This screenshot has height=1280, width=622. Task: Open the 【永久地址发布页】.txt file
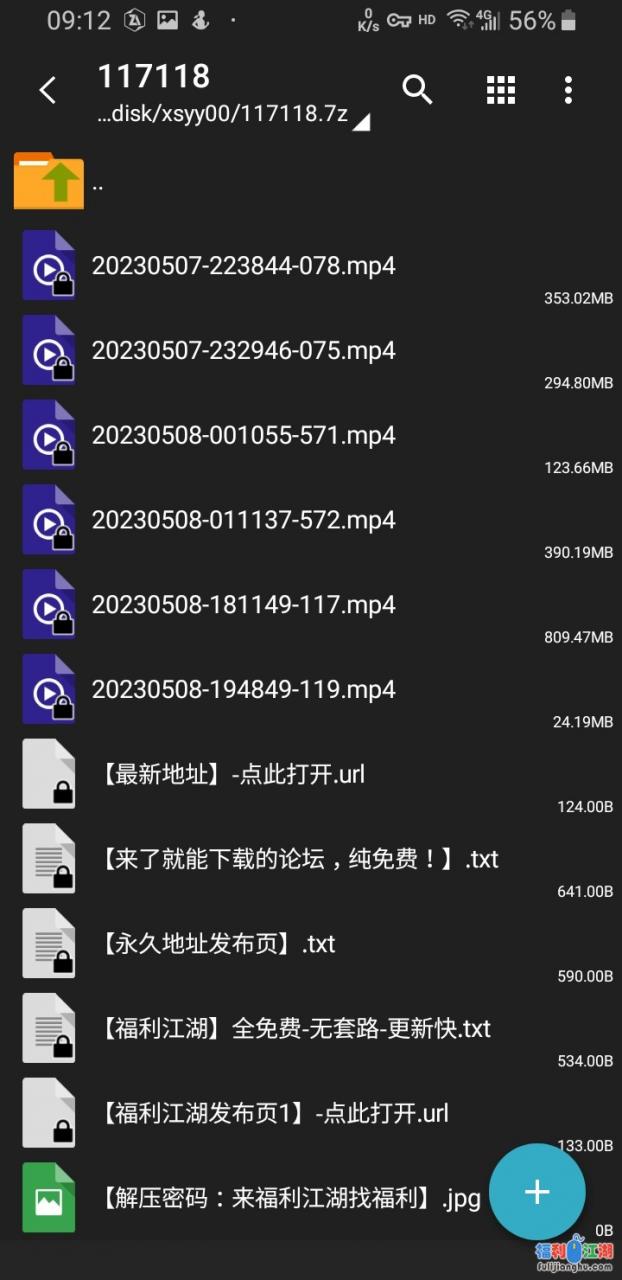point(217,944)
